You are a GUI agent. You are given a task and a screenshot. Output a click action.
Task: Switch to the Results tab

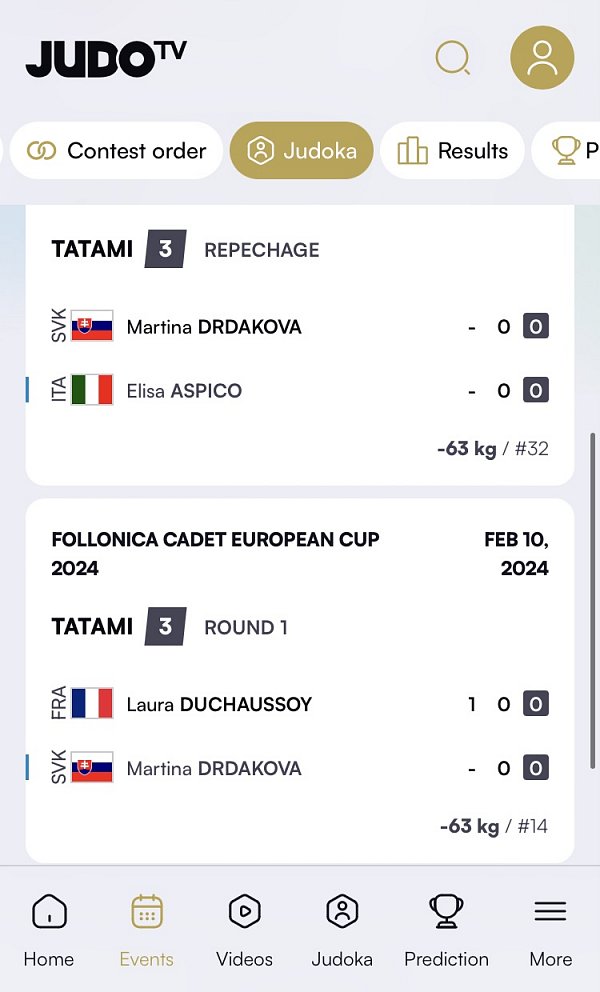[x=453, y=151]
